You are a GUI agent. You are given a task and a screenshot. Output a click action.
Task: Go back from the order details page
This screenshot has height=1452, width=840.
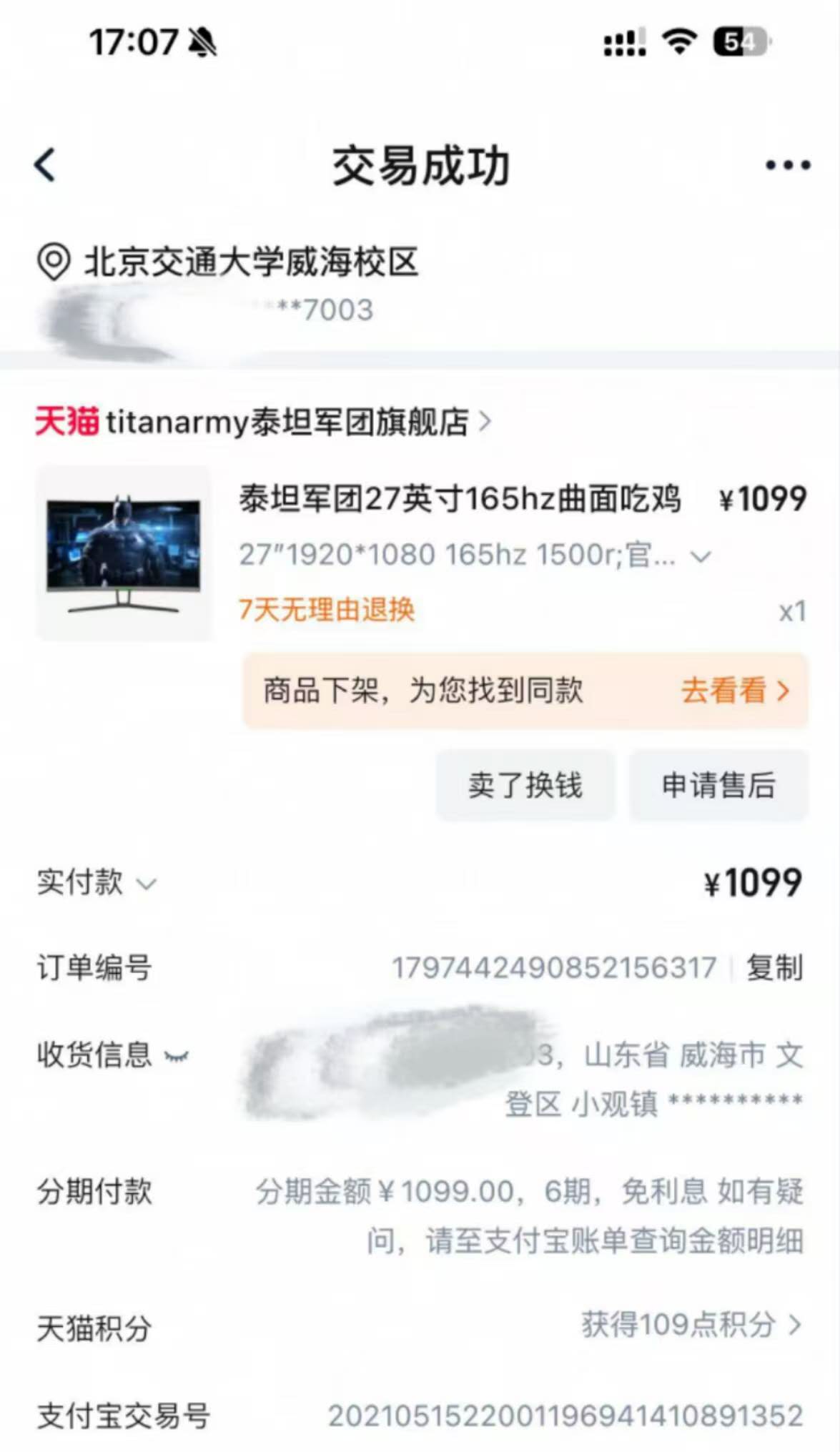[45, 165]
